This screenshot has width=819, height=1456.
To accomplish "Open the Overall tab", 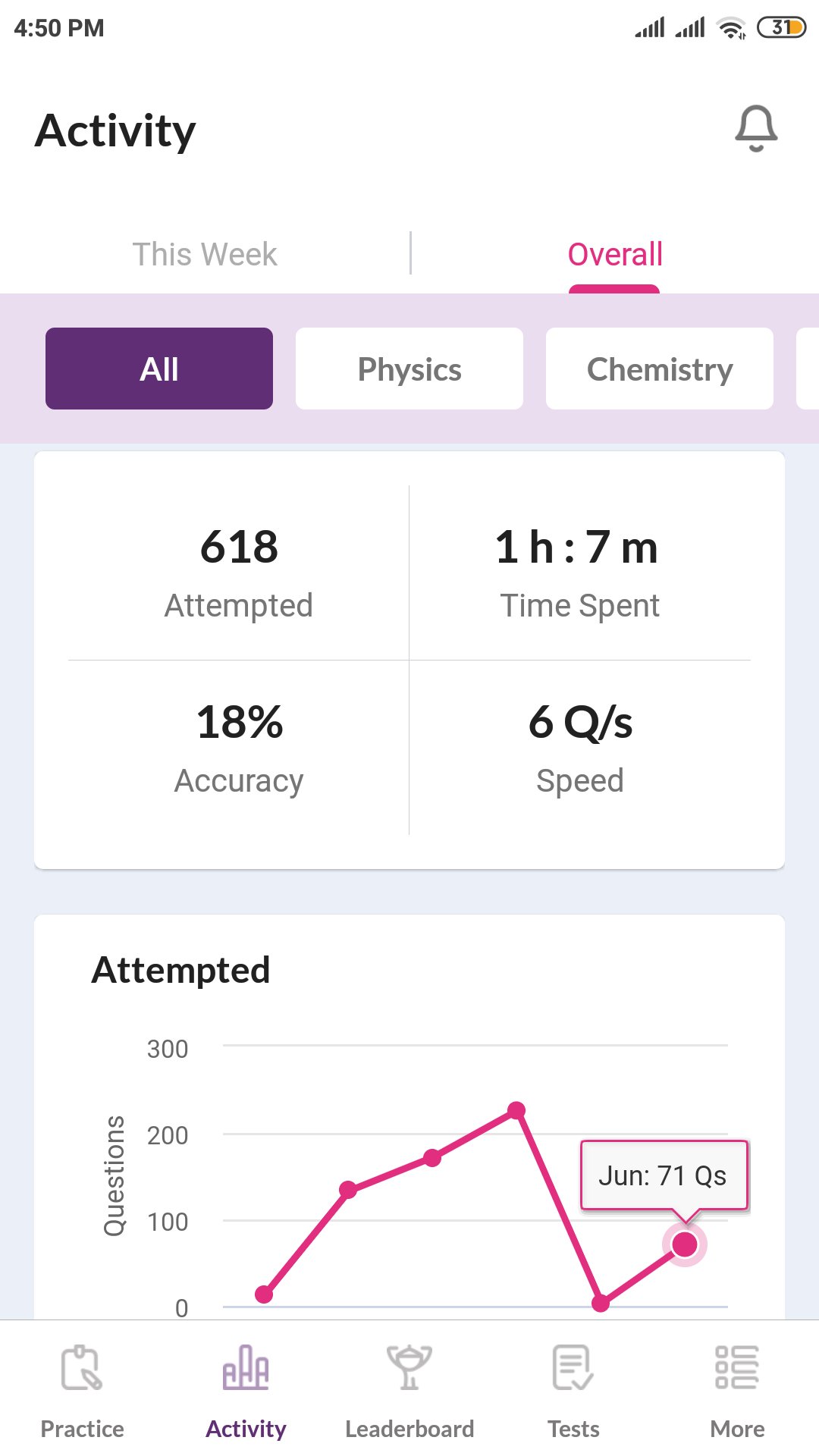I will pos(614,253).
